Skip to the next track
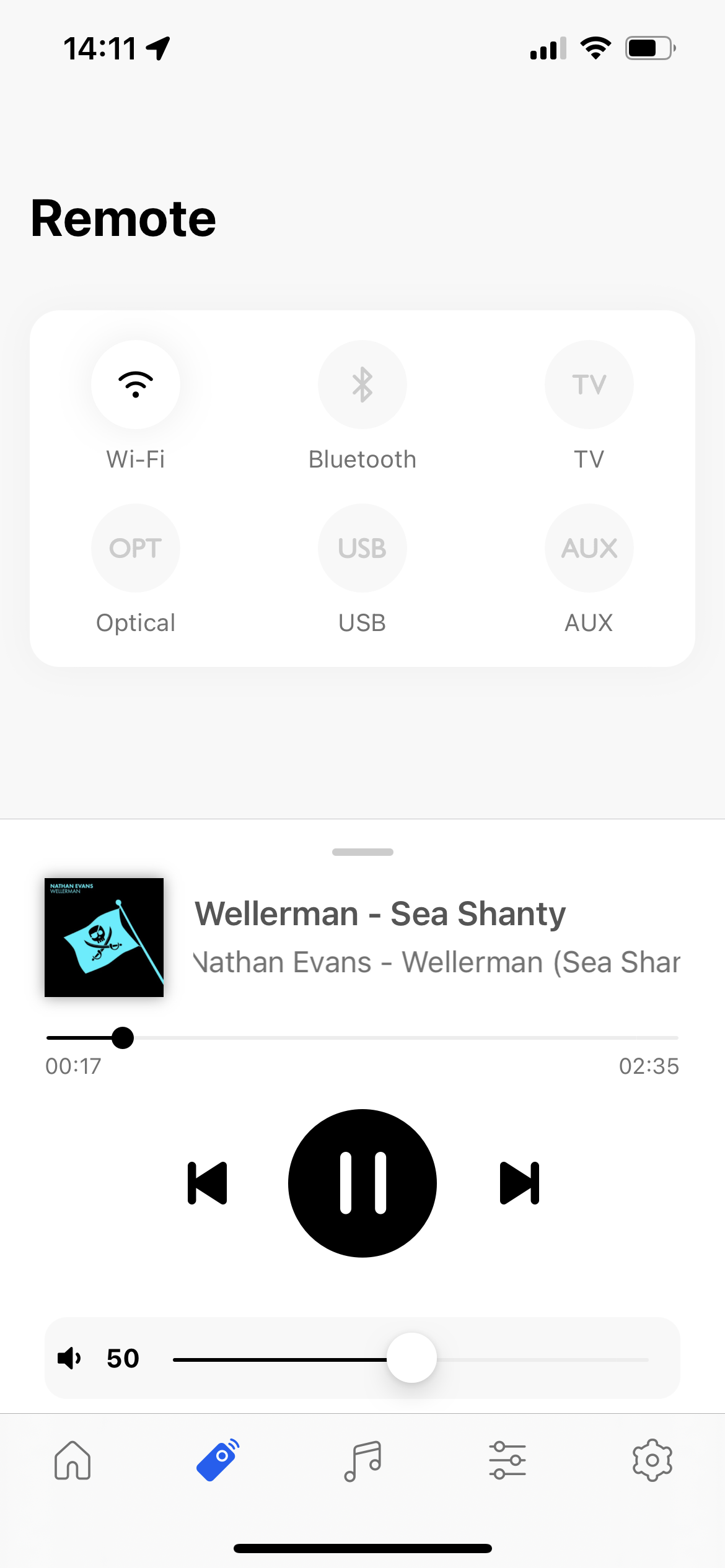The height and width of the screenshot is (1568, 725). pos(519,1183)
